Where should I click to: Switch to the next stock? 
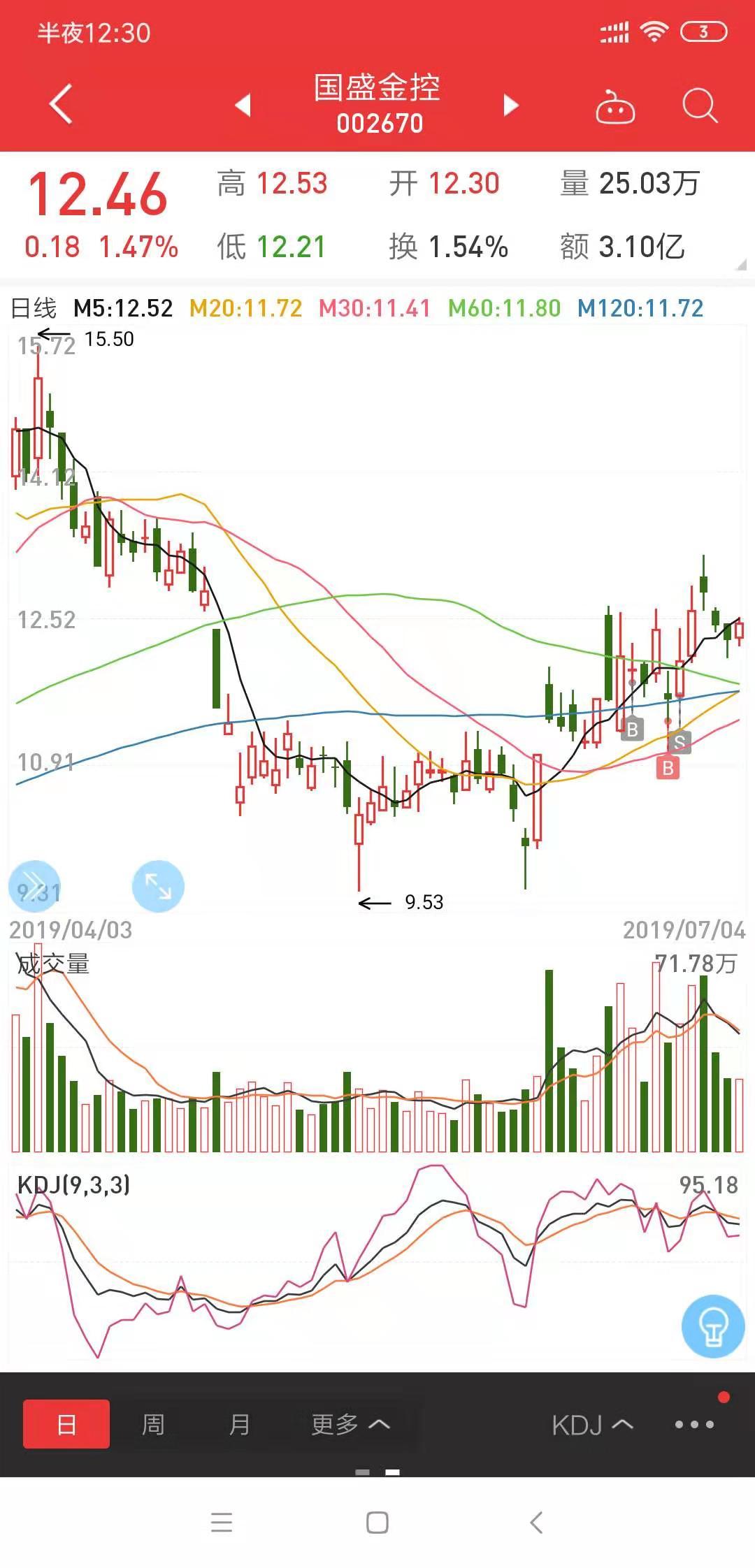click(512, 105)
